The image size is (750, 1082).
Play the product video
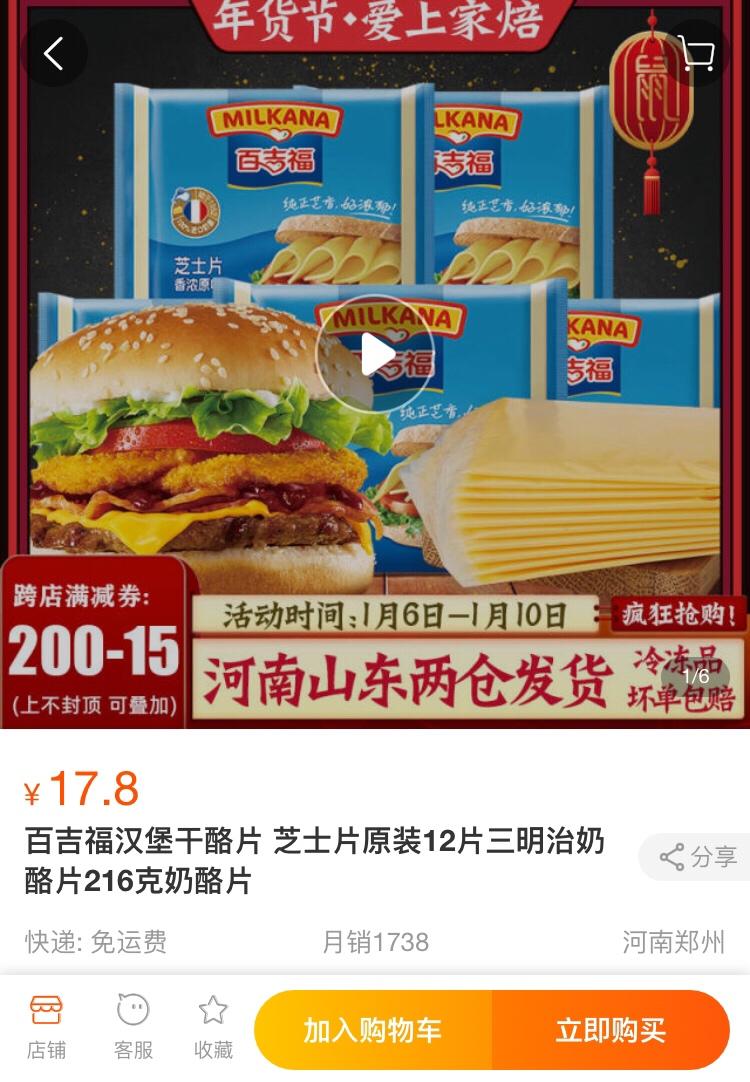tap(375, 354)
